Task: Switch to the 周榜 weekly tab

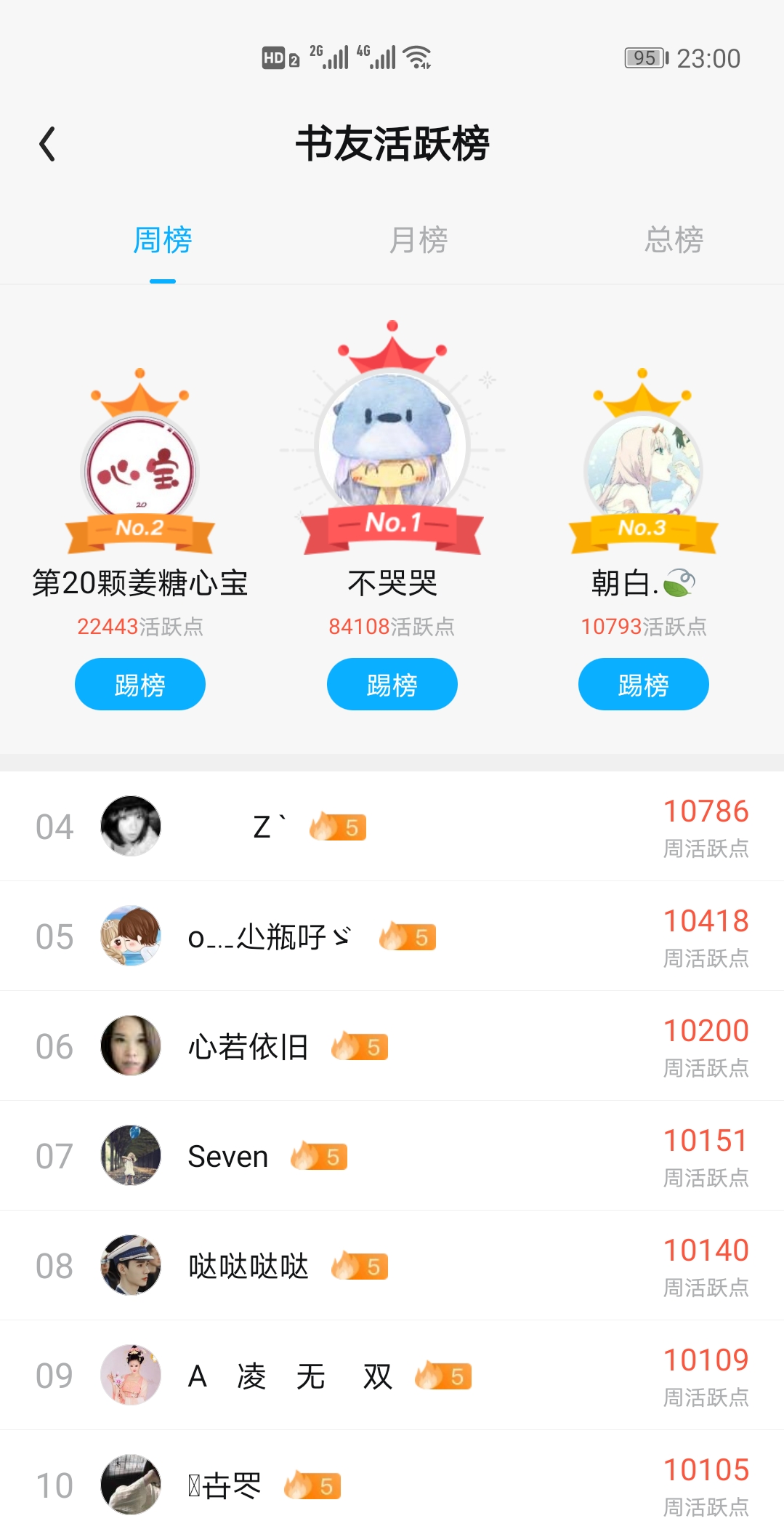Action: pyautogui.click(x=162, y=241)
